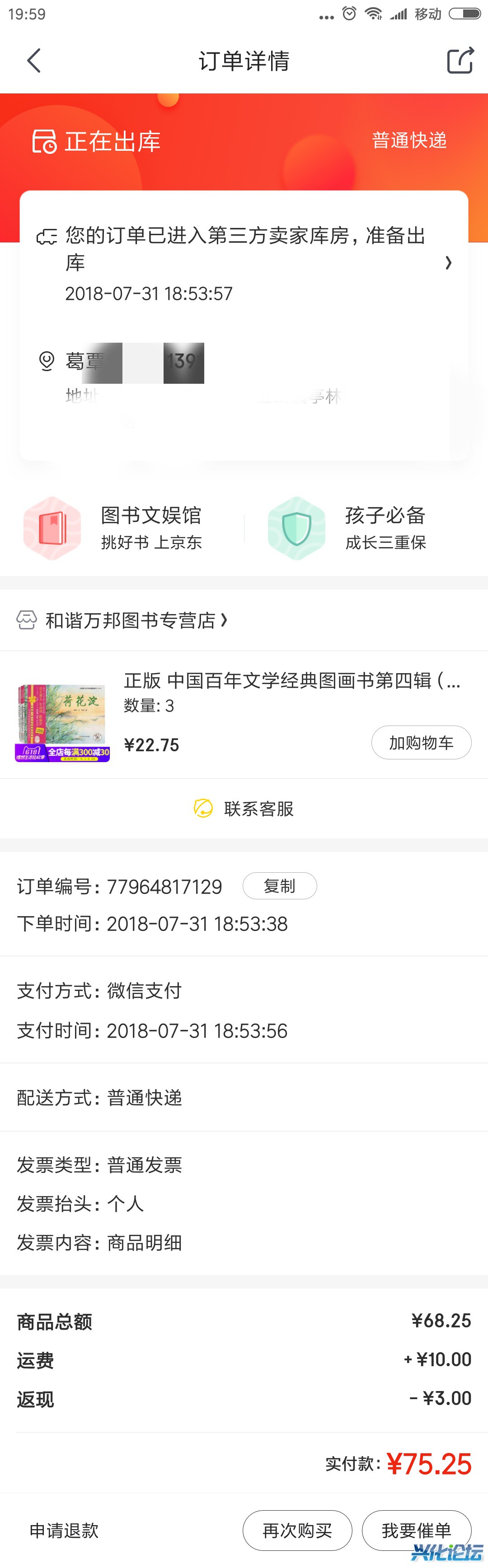Contact customer service via 联系客服
This screenshot has height=1568, width=488.
point(244,808)
